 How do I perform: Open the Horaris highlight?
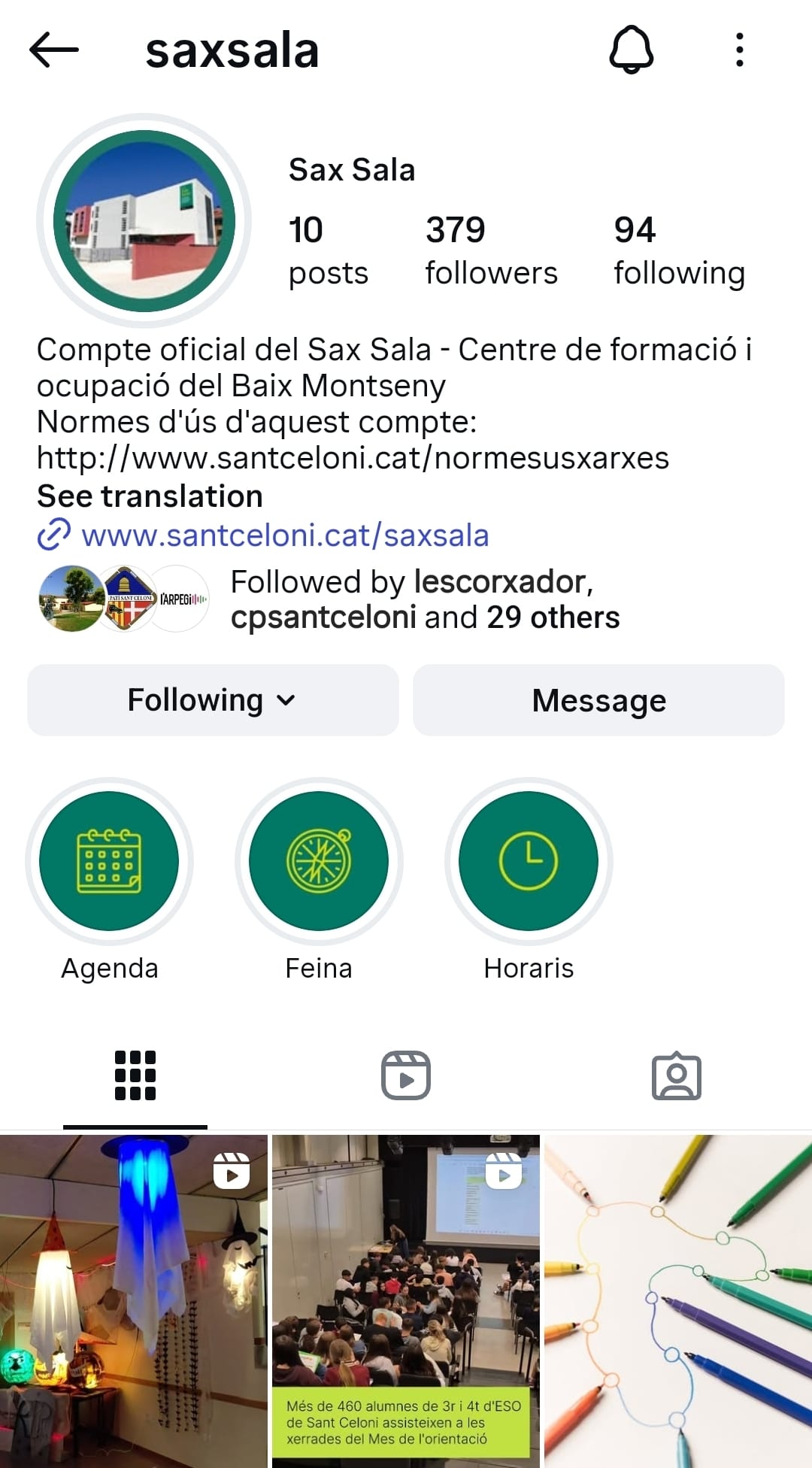(x=529, y=862)
